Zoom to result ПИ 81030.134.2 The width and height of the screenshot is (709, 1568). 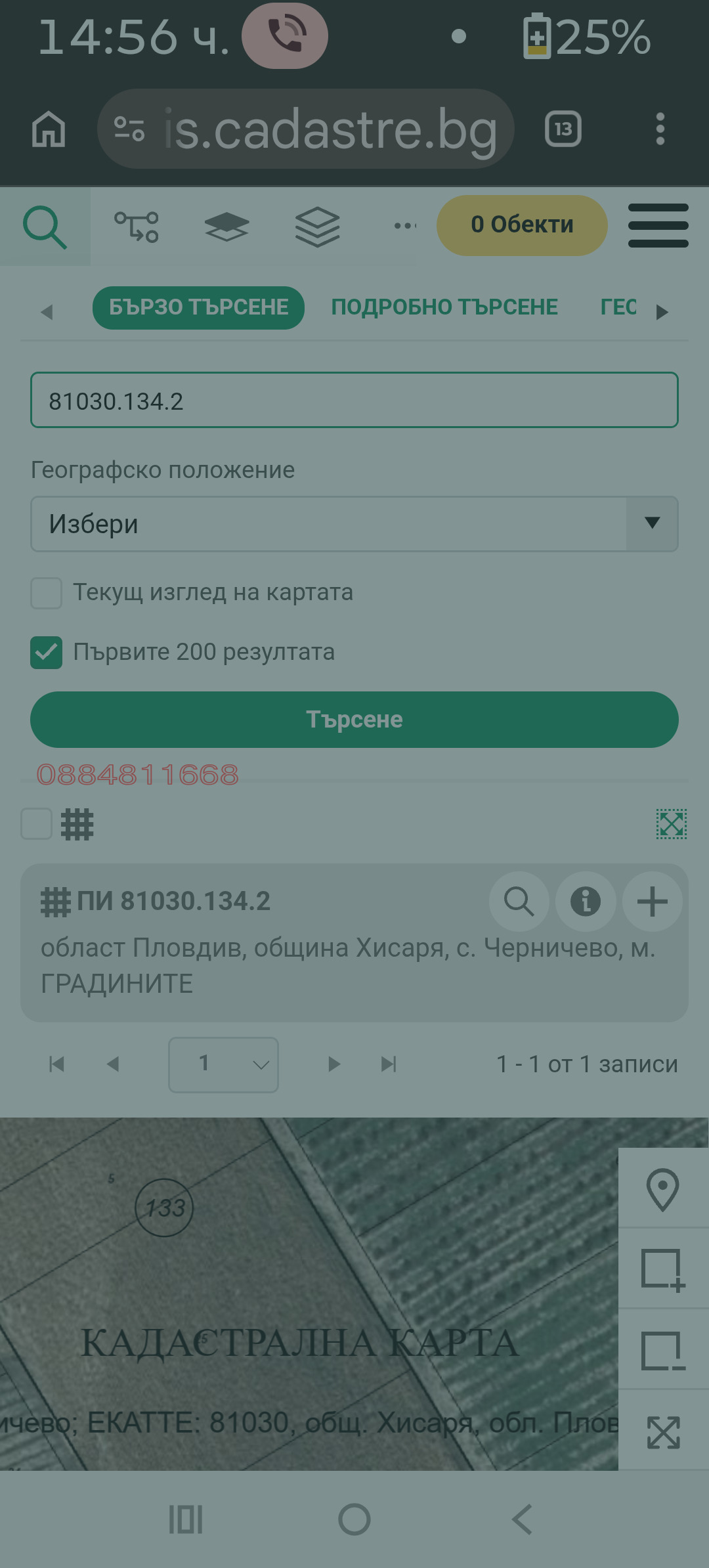coord(519,902)
